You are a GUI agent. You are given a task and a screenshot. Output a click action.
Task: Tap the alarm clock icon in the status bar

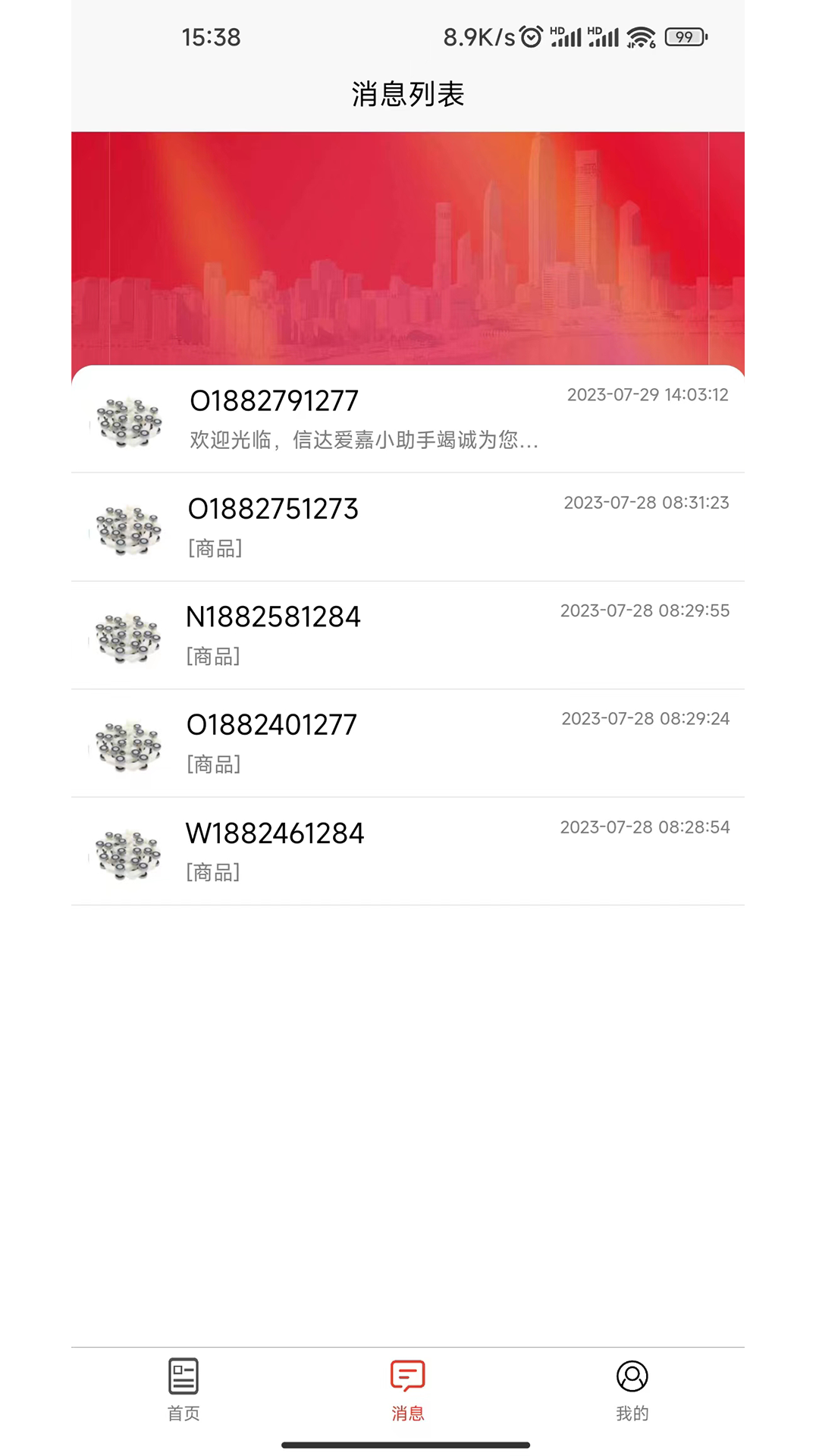click(x=529, y=35)
